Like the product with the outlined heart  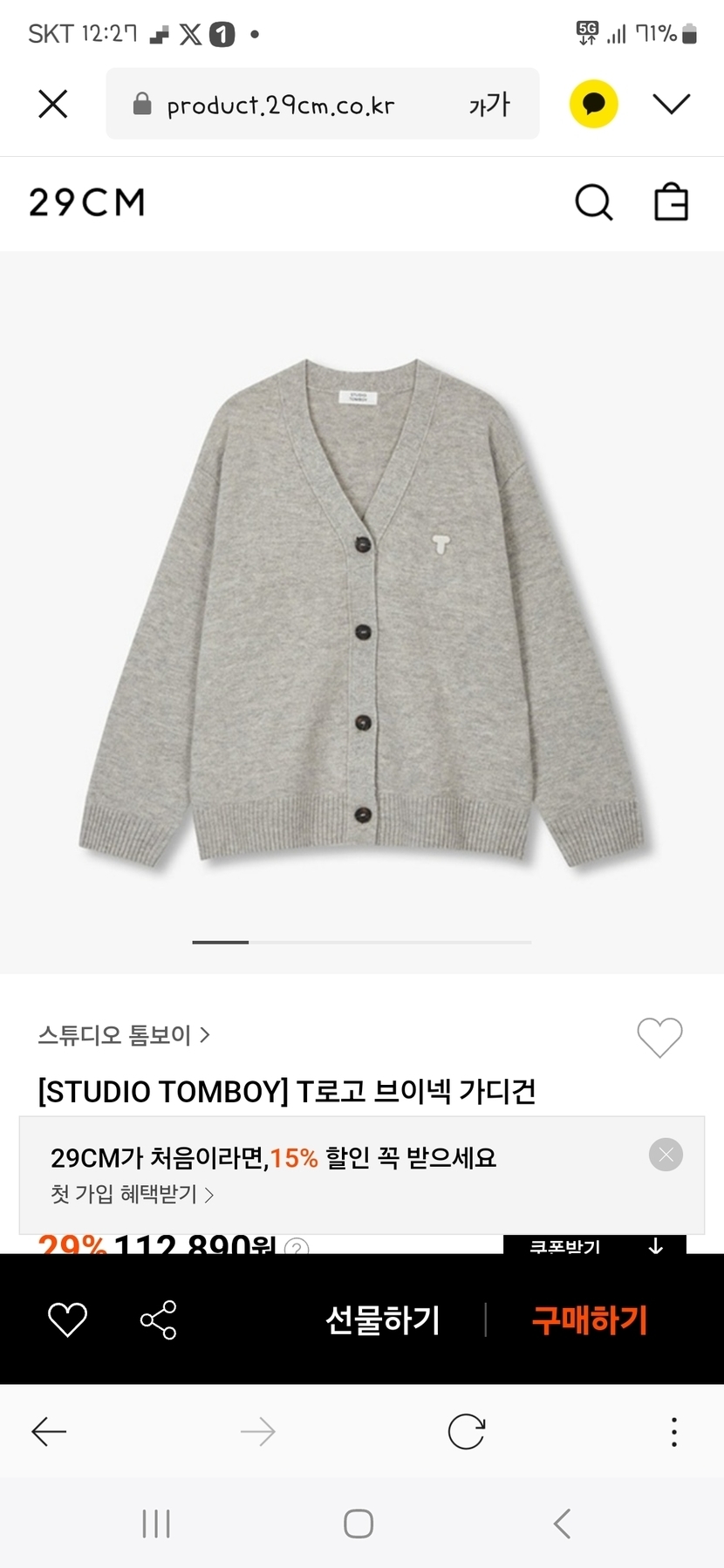pos(659,1037)
